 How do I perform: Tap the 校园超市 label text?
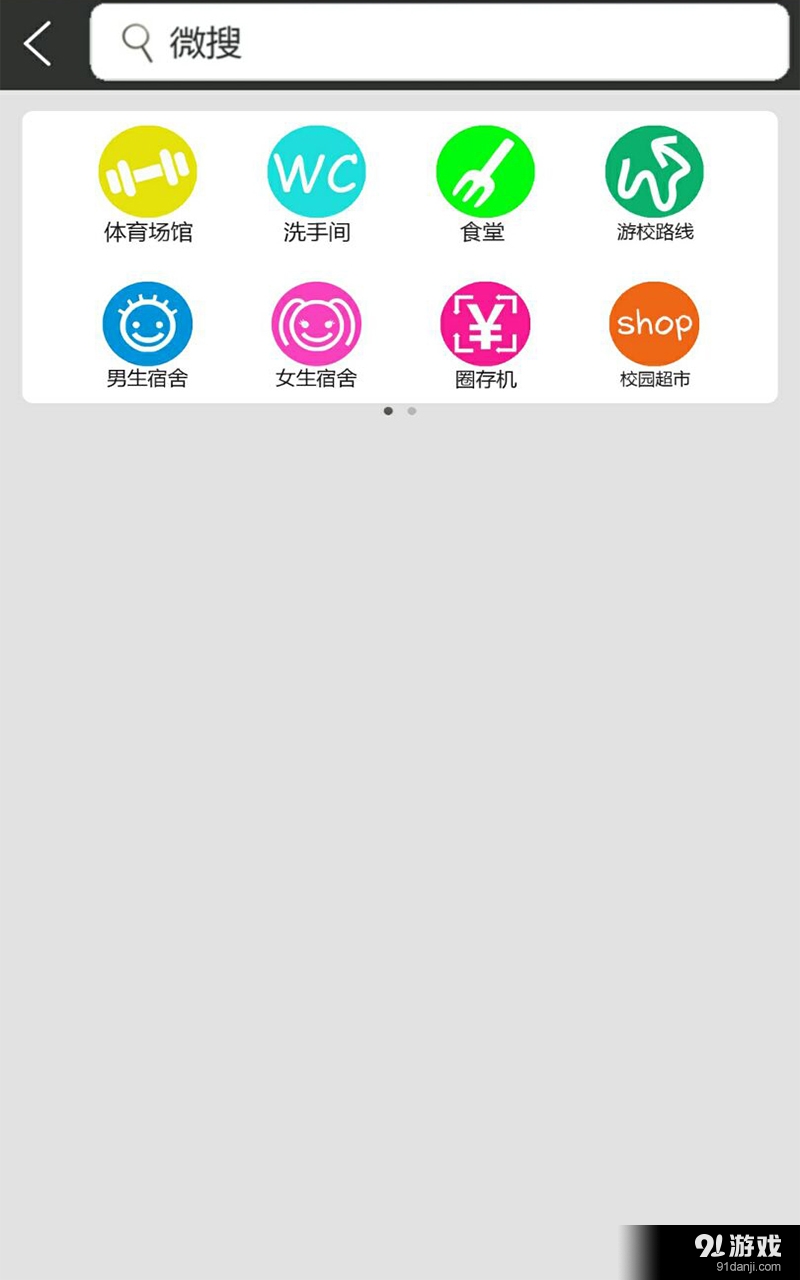(653, 379)
